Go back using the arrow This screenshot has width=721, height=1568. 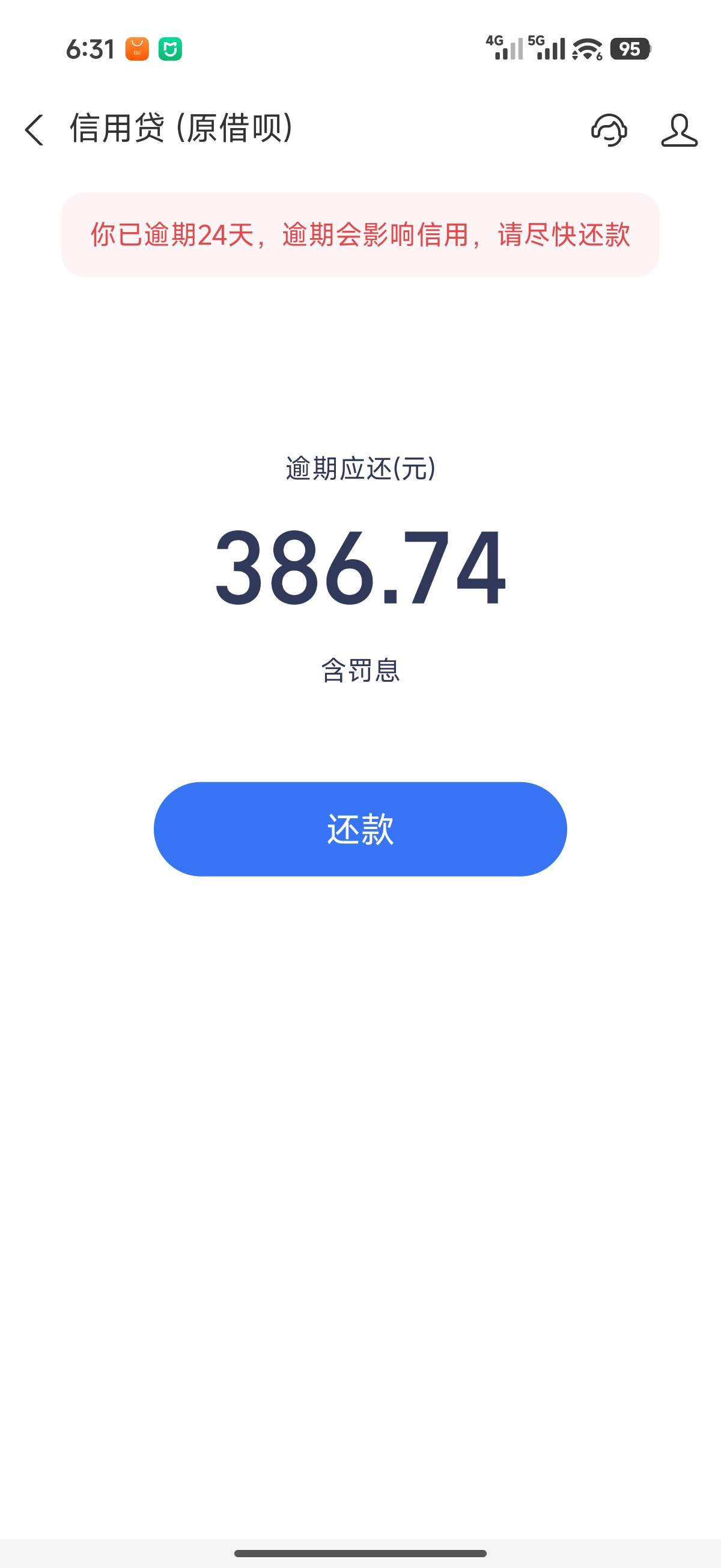click(34, 130)
